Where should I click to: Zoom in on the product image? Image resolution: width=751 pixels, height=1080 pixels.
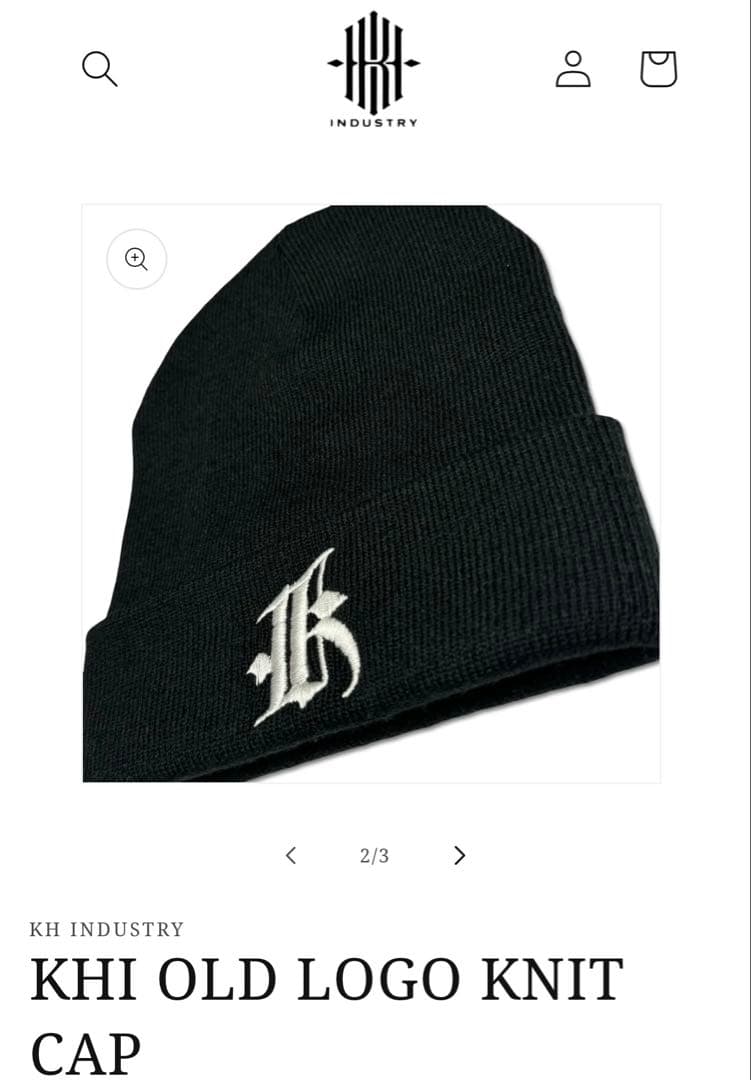[x=136, y=259]
